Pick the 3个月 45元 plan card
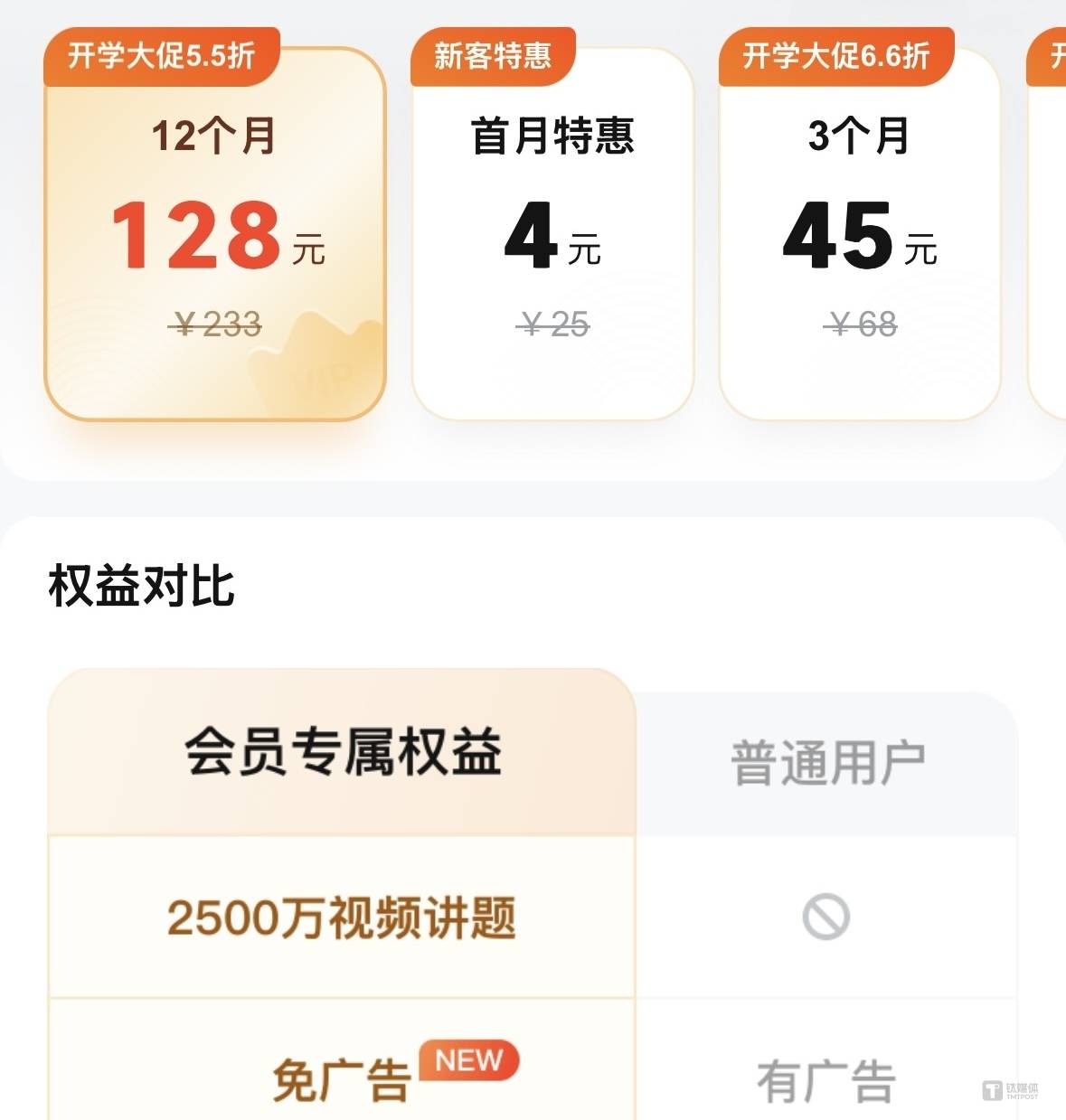 click(860, 235)
